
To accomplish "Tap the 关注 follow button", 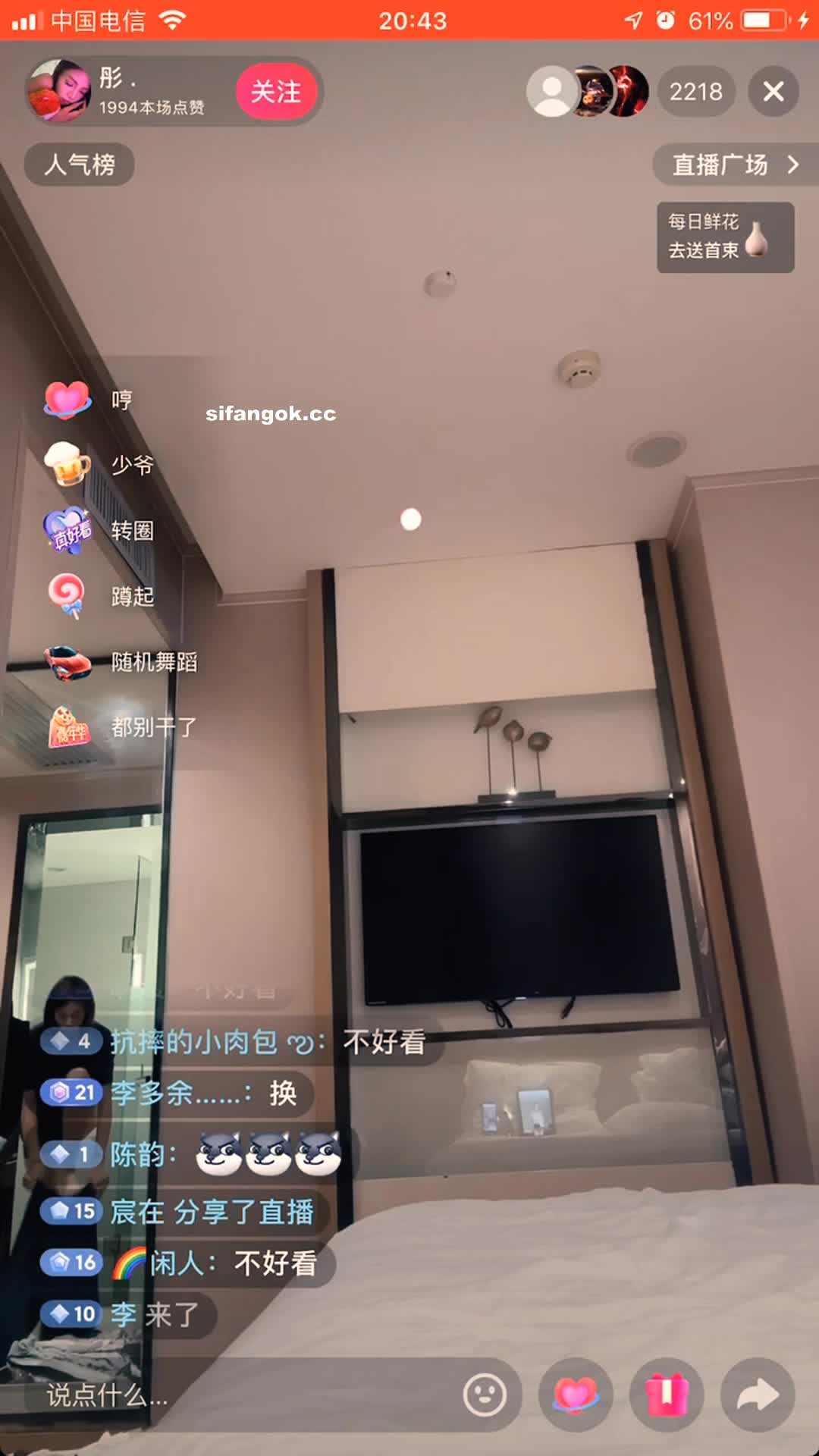I will (276, 92).
